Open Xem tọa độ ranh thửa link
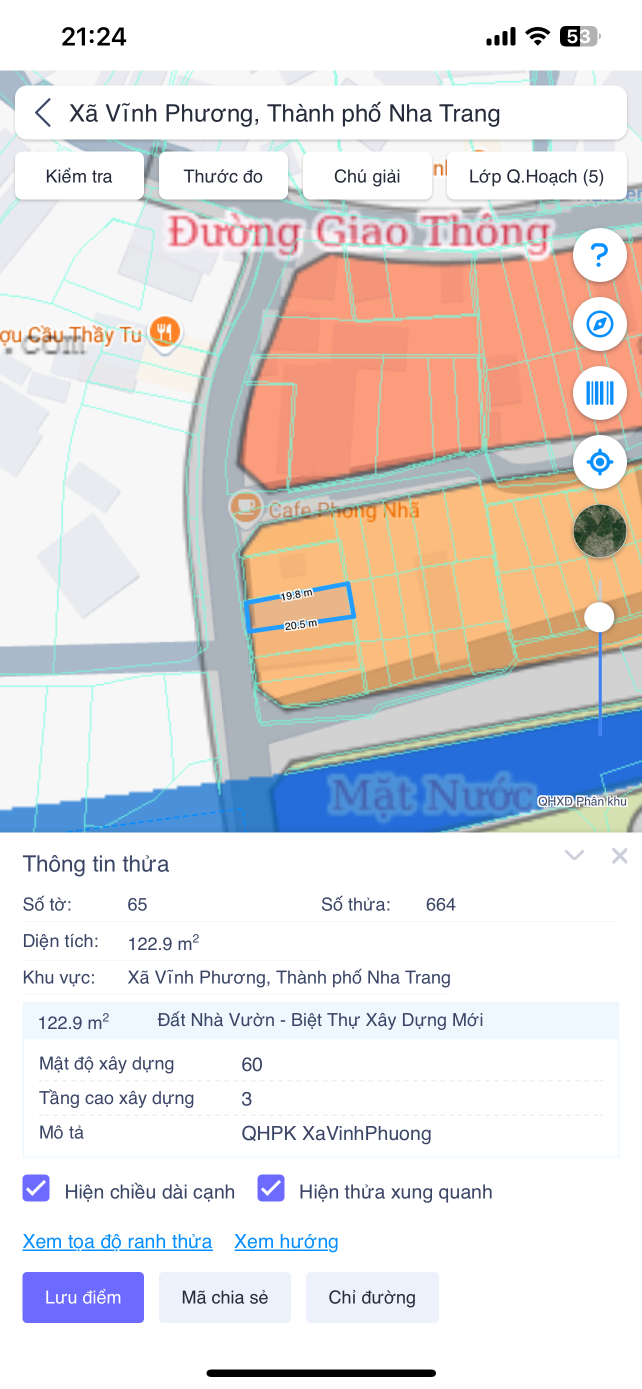This screenshot has width=642, height=1389. pos(117,1242)
